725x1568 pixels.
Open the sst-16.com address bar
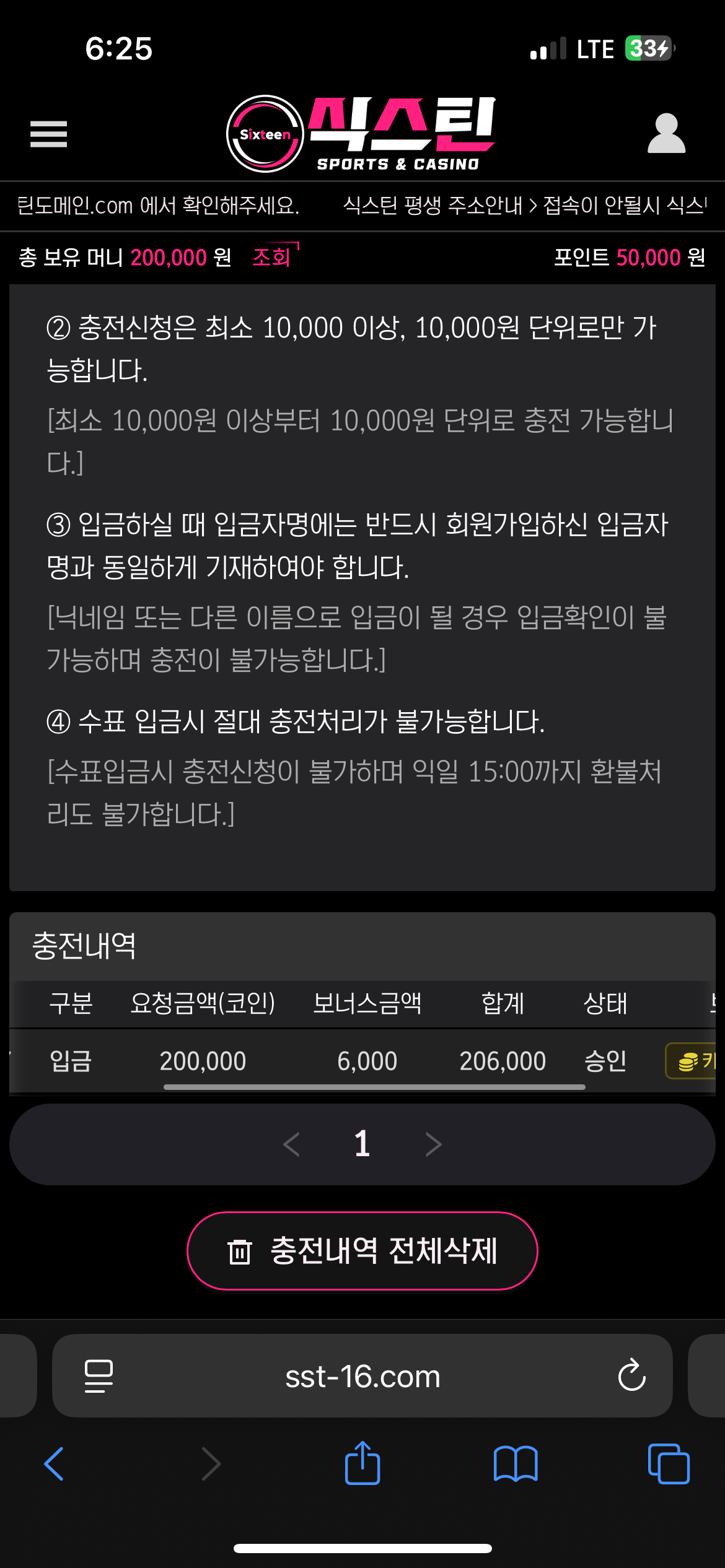point(362,1376)
